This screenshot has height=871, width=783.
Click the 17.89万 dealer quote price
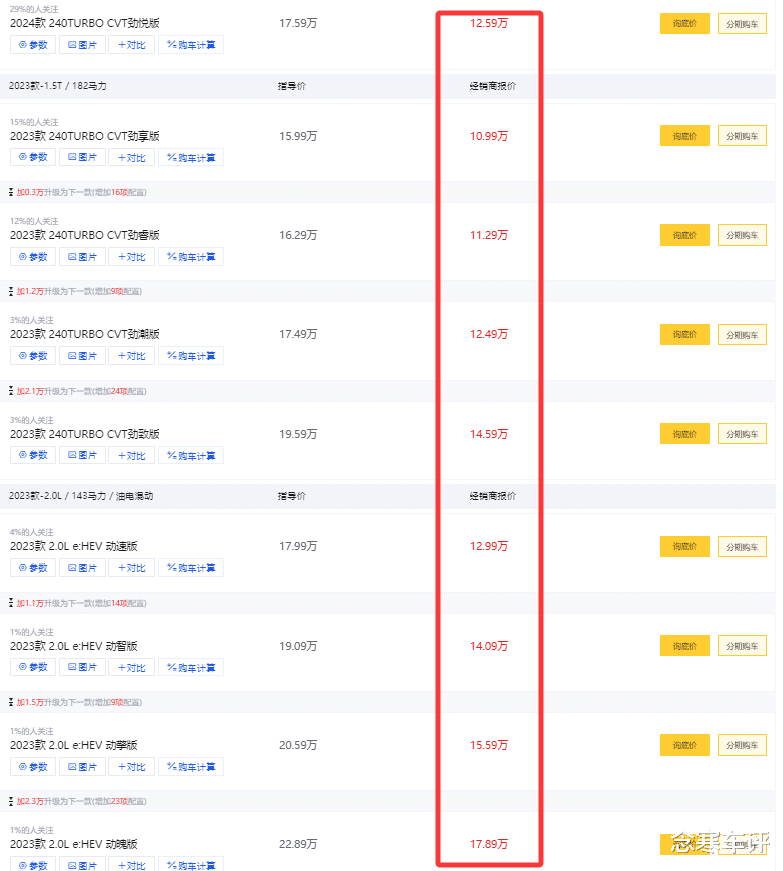coord(489,844)
